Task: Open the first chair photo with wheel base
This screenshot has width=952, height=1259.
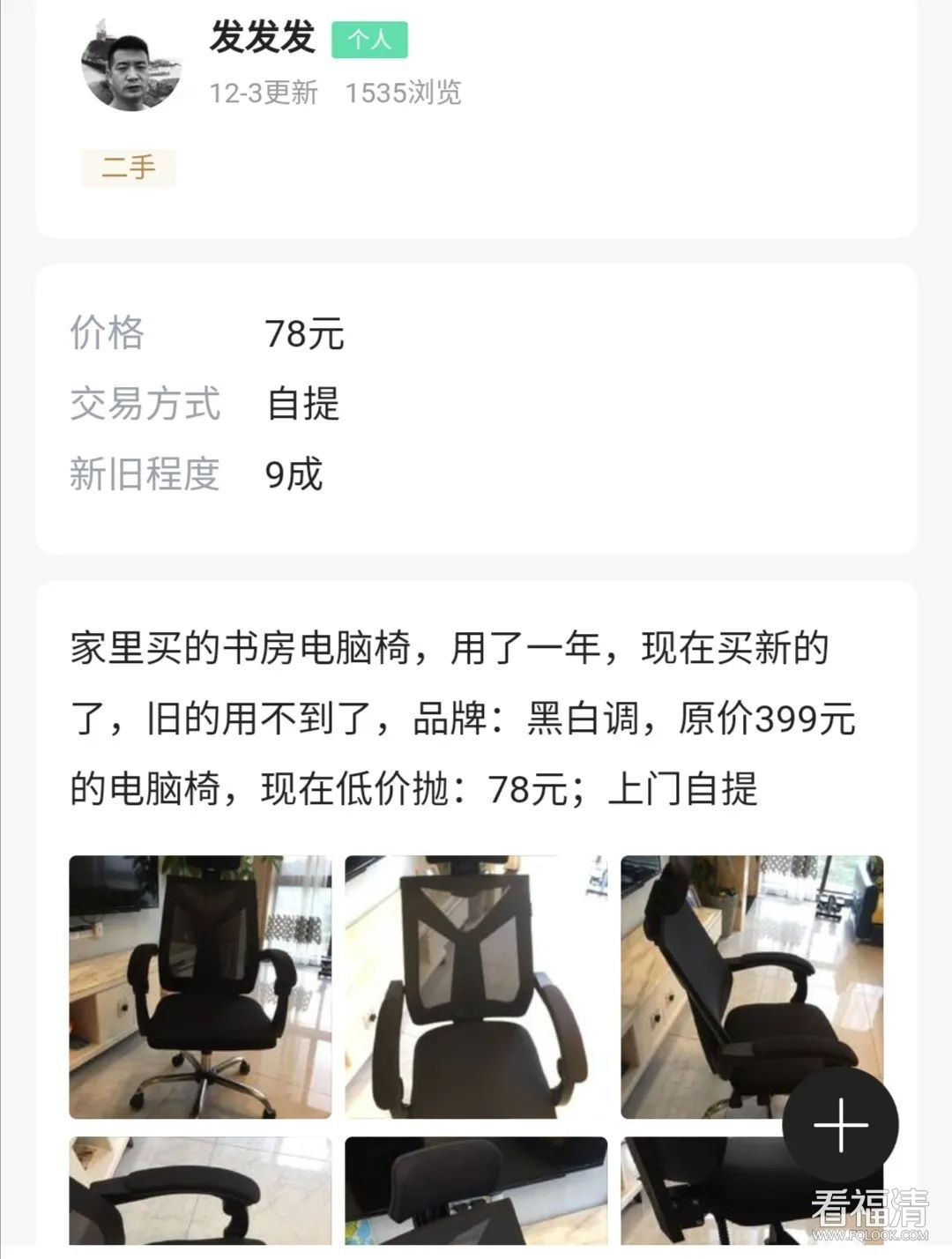Action: 200,987
